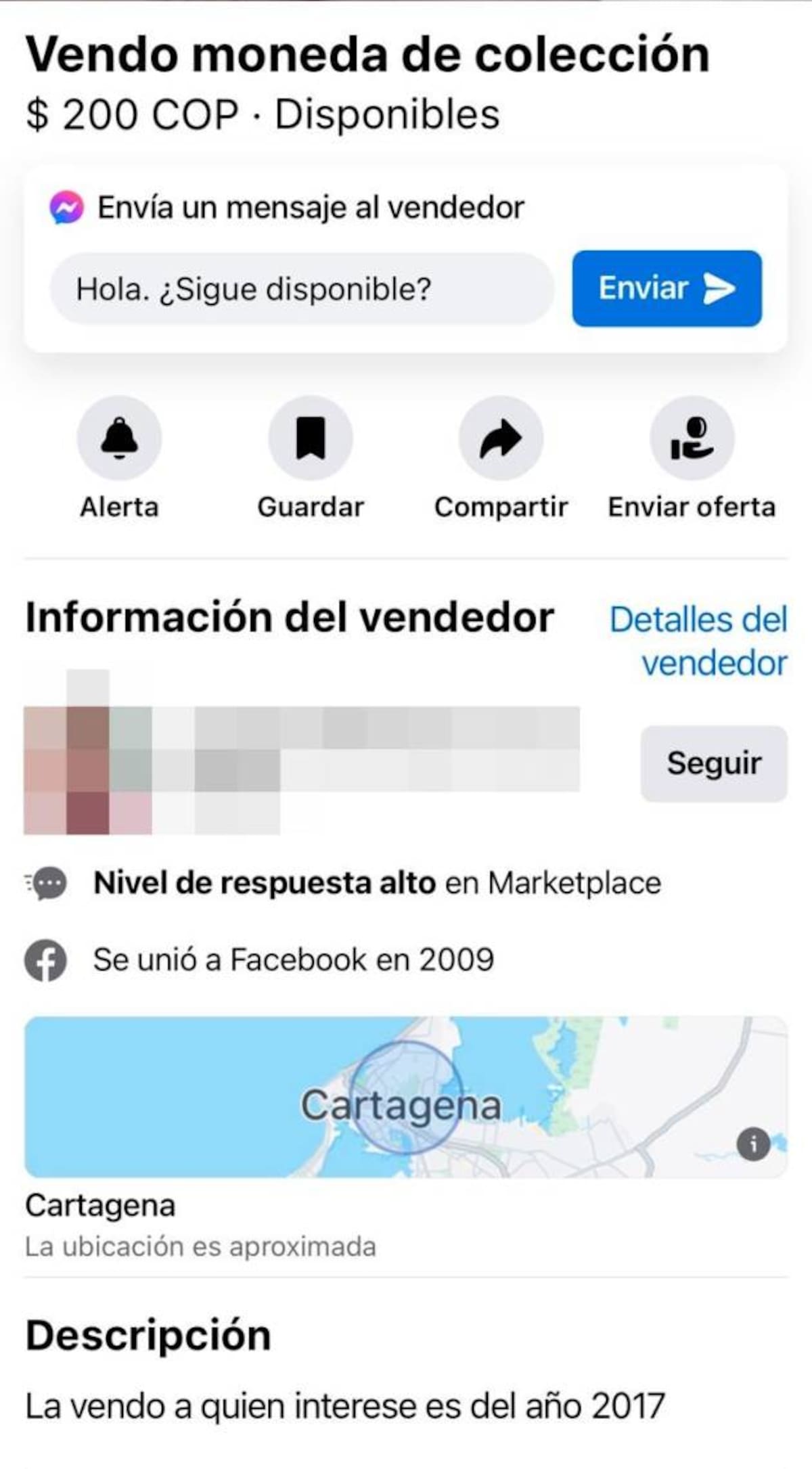Follow the seller with Seguir
This screenshot has height=1469, width=812.
tap(714, 763)
